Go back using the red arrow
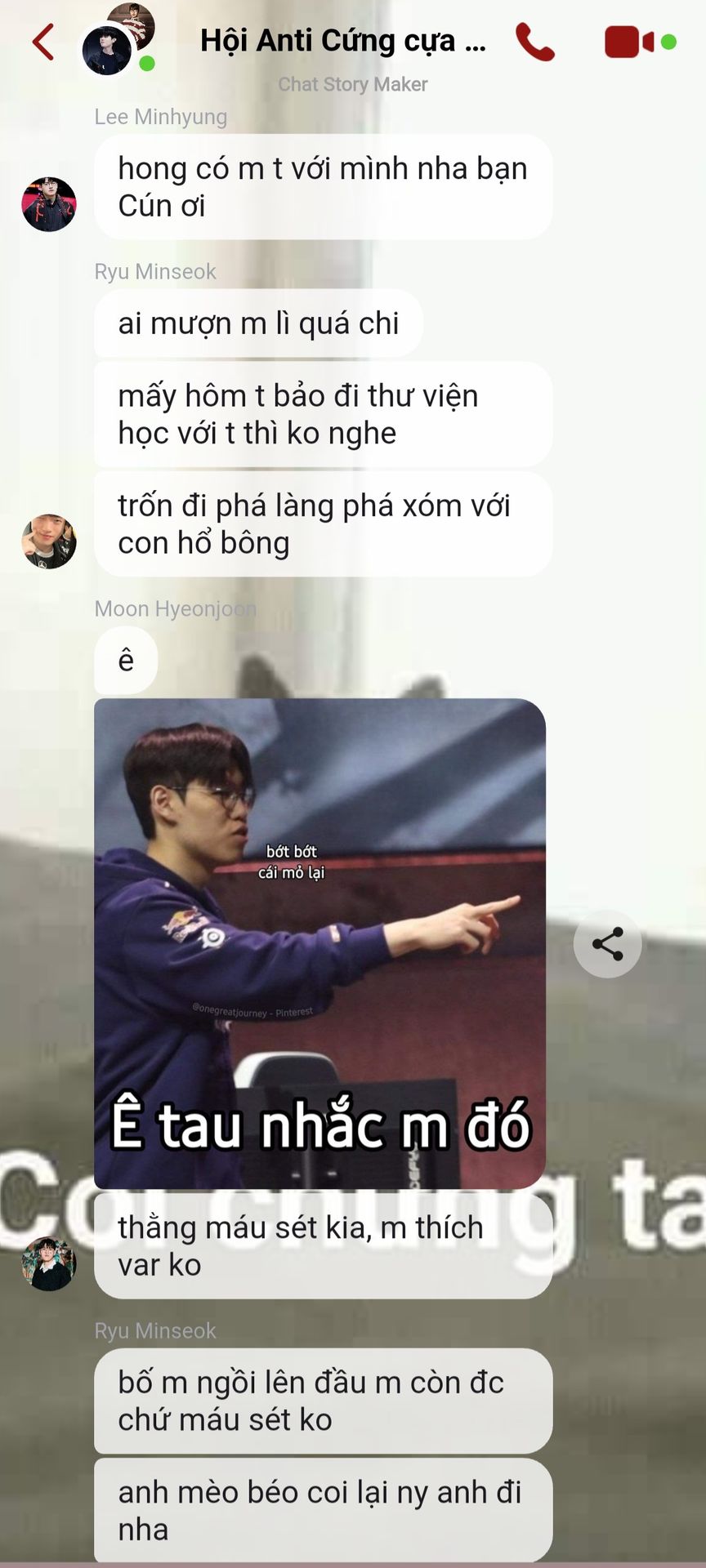 (43, 42)
